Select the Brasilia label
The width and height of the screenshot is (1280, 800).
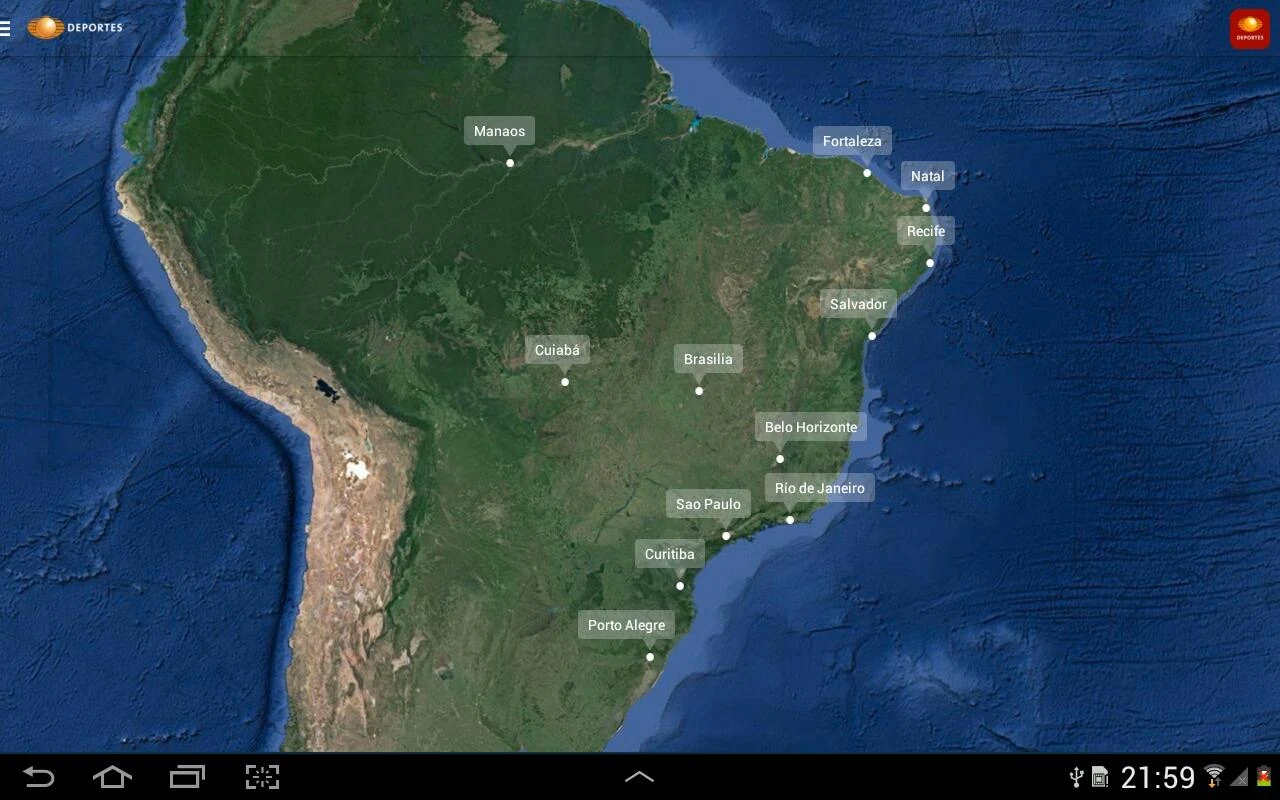(x=708, y=360)
